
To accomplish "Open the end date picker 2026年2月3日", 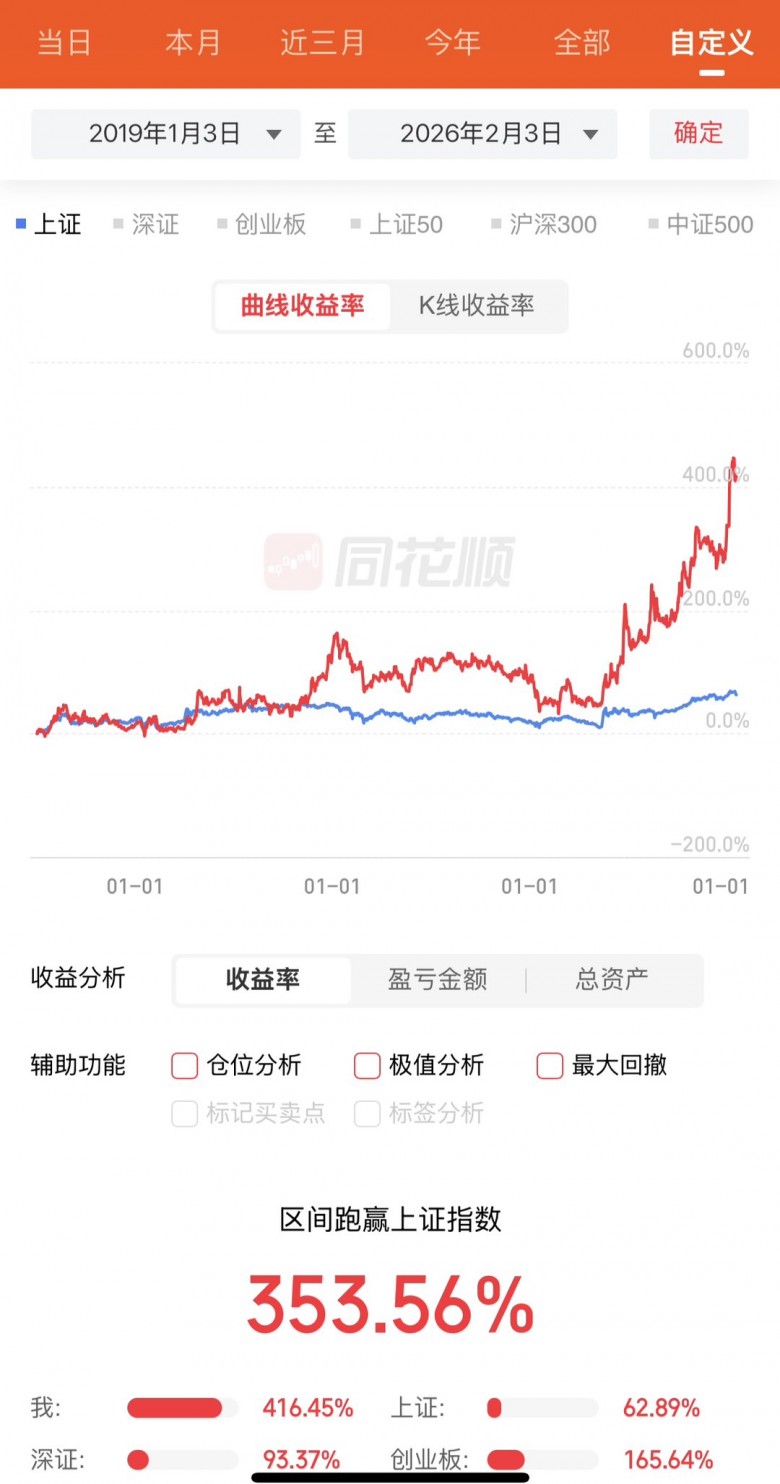I will point(482,134).
